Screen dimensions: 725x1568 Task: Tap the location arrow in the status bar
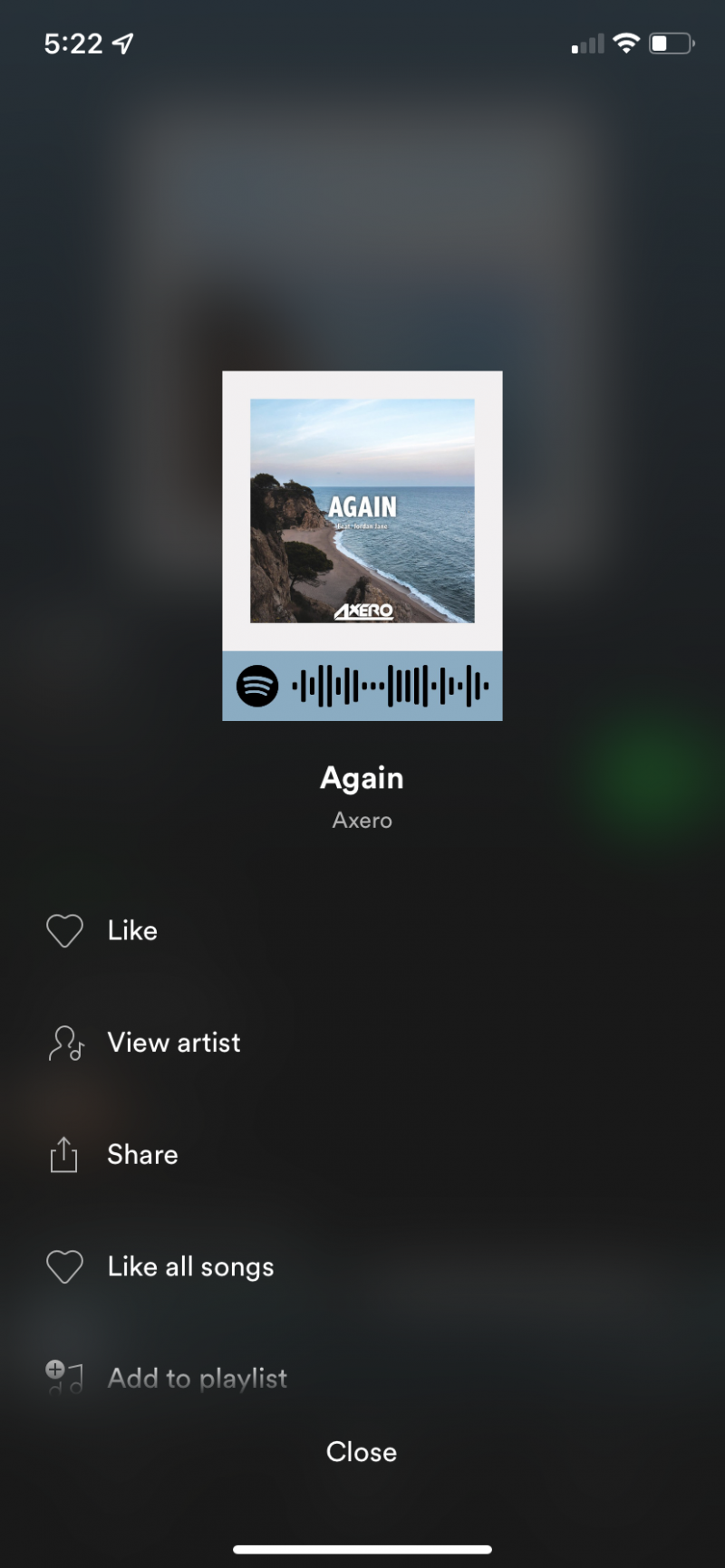(x=122, y=42)
